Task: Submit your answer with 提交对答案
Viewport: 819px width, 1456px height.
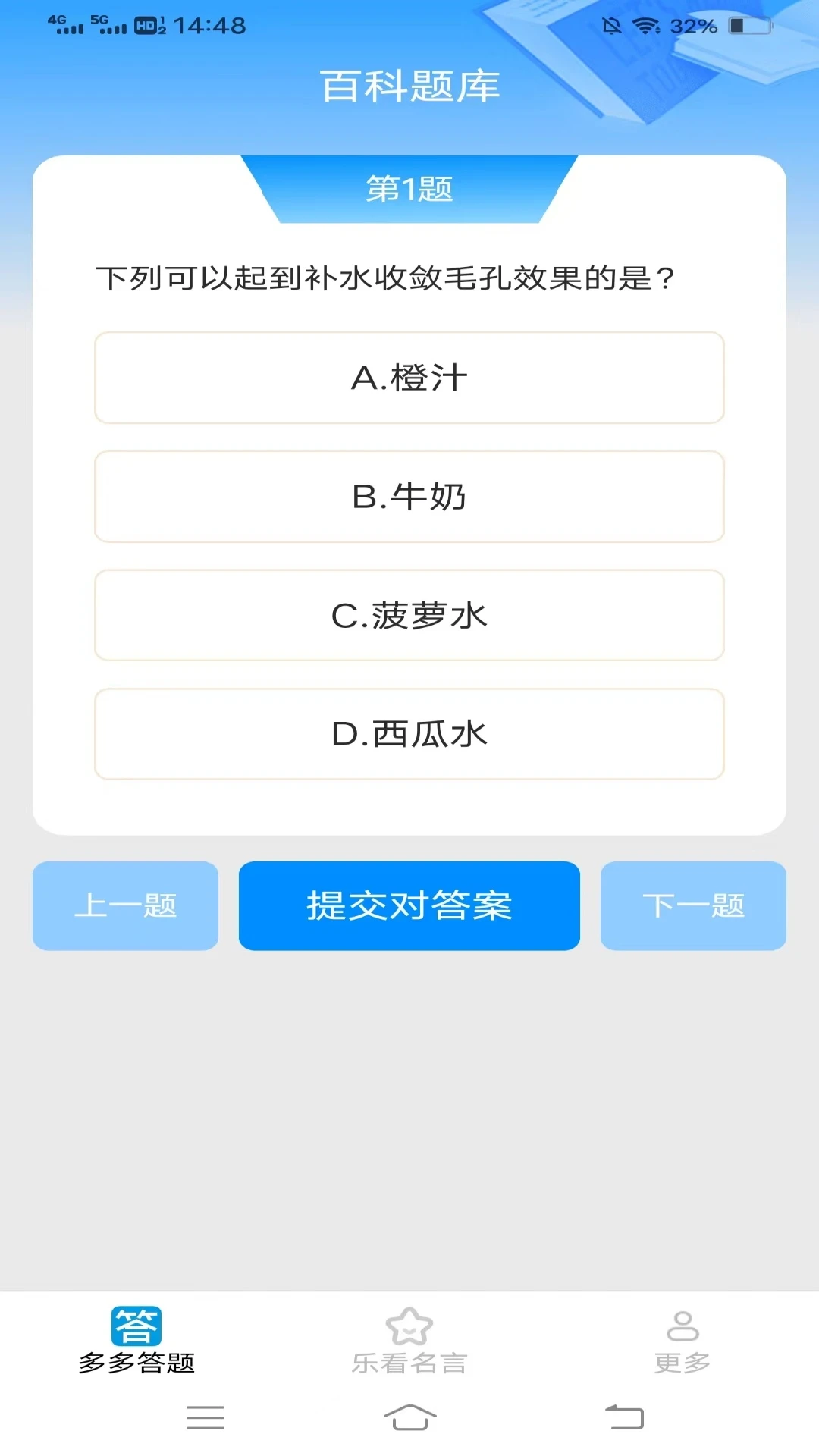Action: click(409, 905)
